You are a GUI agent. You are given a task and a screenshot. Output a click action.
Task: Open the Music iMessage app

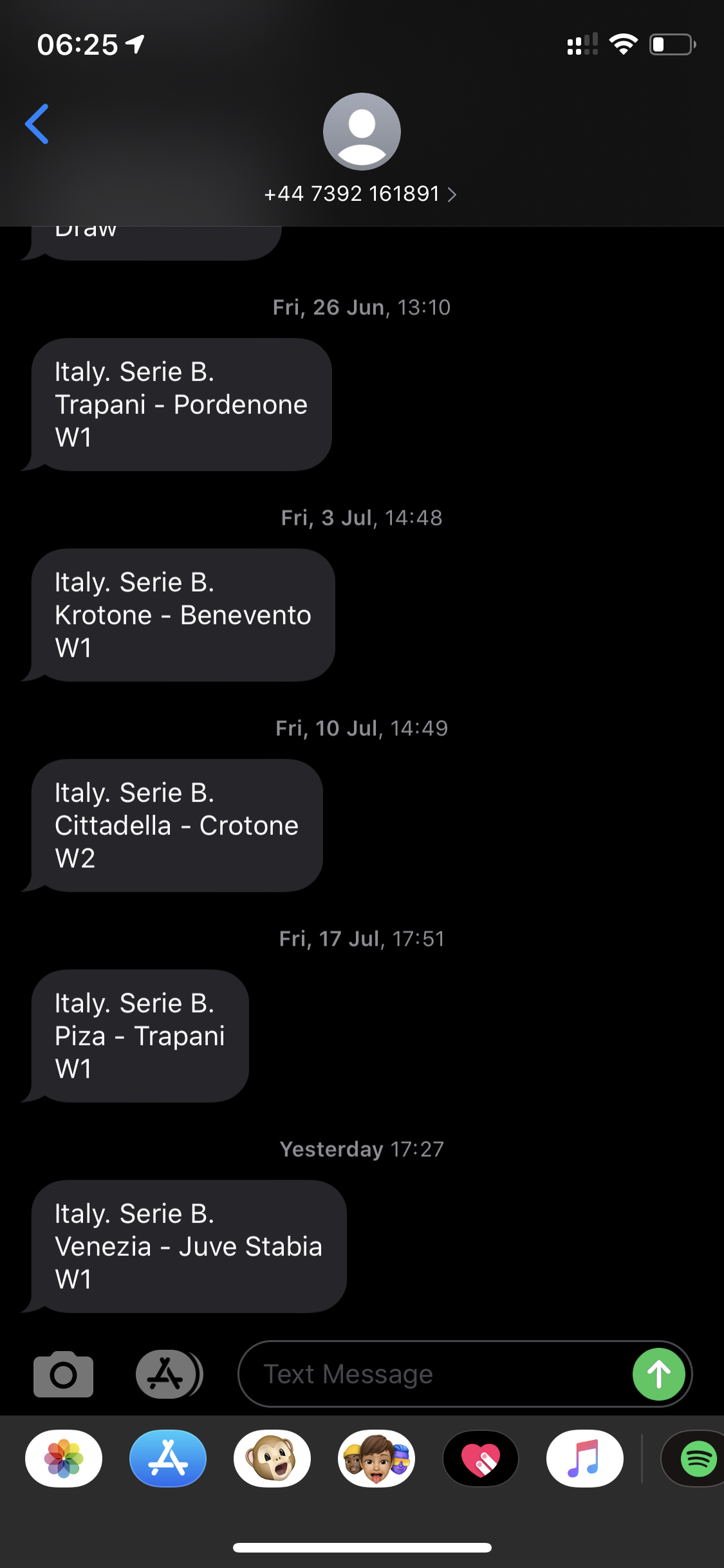(x=585, y=1459)
